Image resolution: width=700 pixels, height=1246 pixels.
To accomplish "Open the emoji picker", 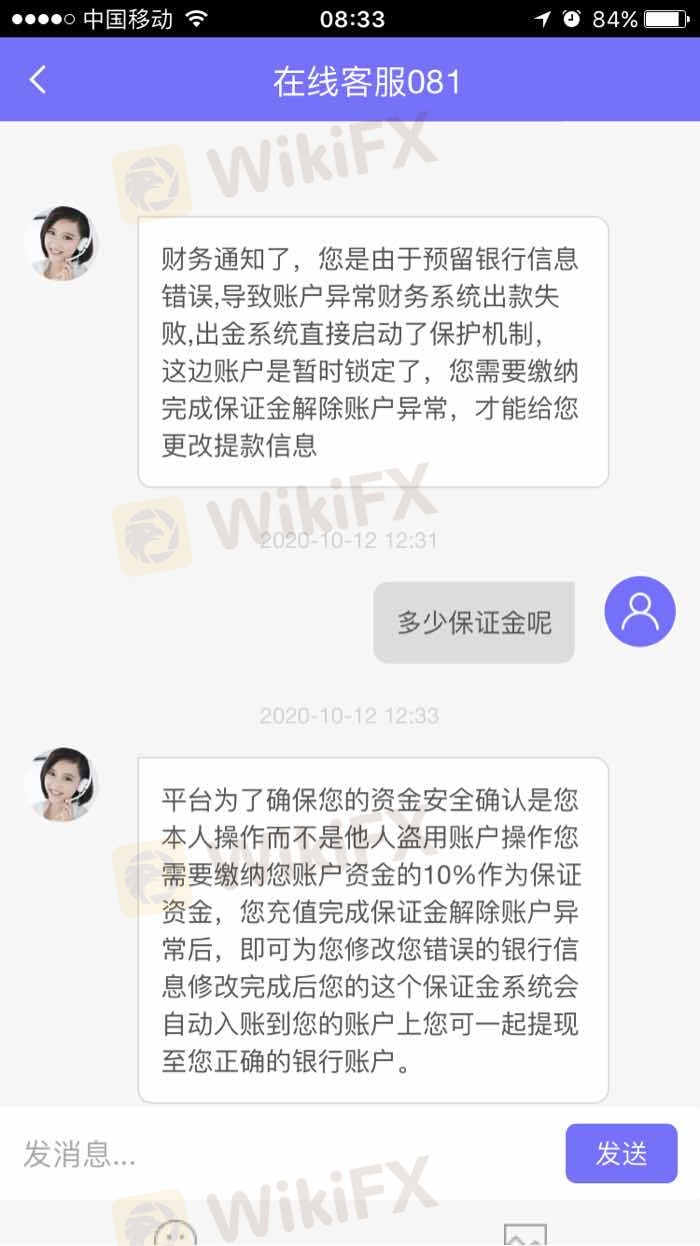I will pos(174,1234).
